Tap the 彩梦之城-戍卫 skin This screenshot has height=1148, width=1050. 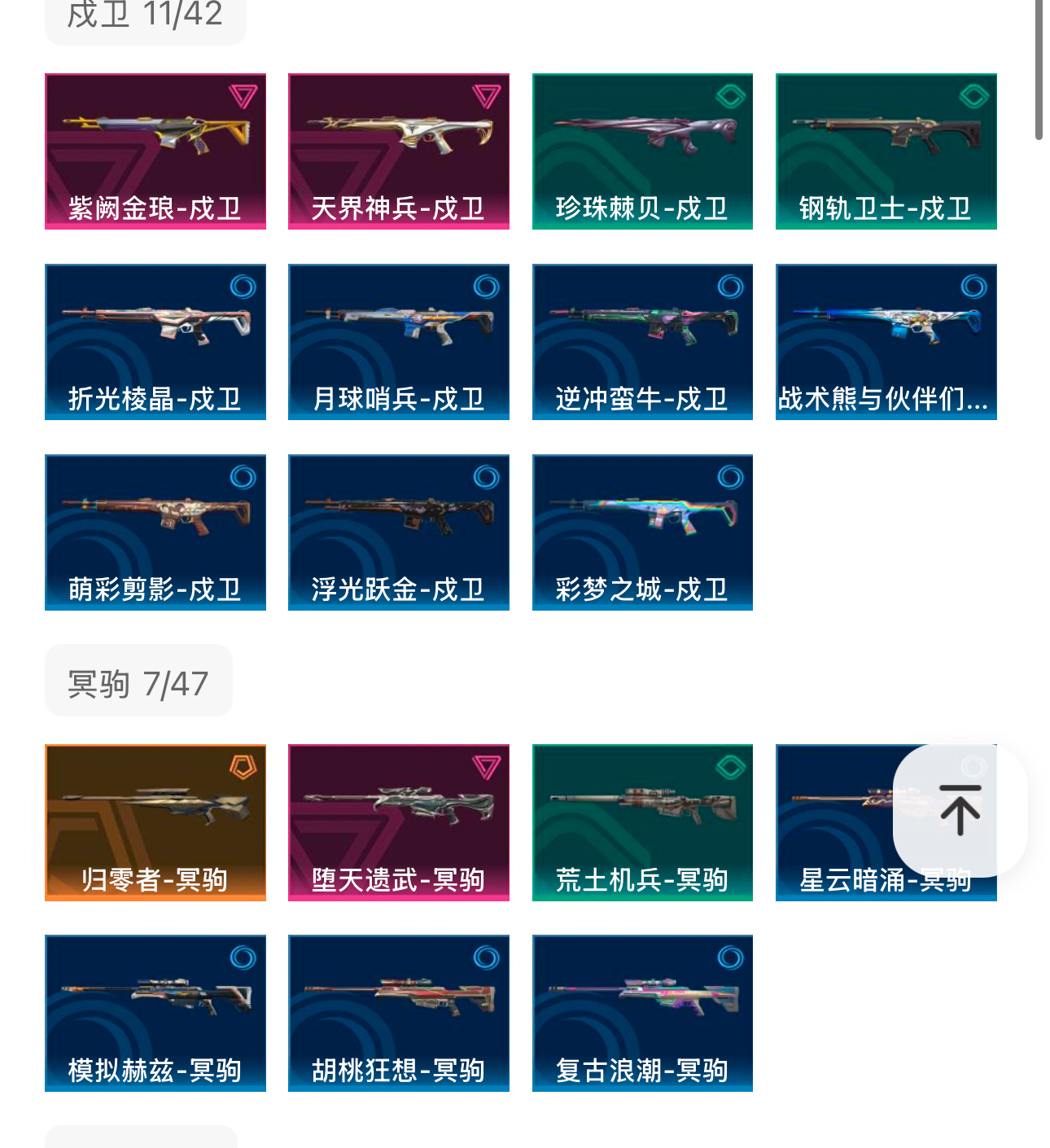click(x=642, y=532)
